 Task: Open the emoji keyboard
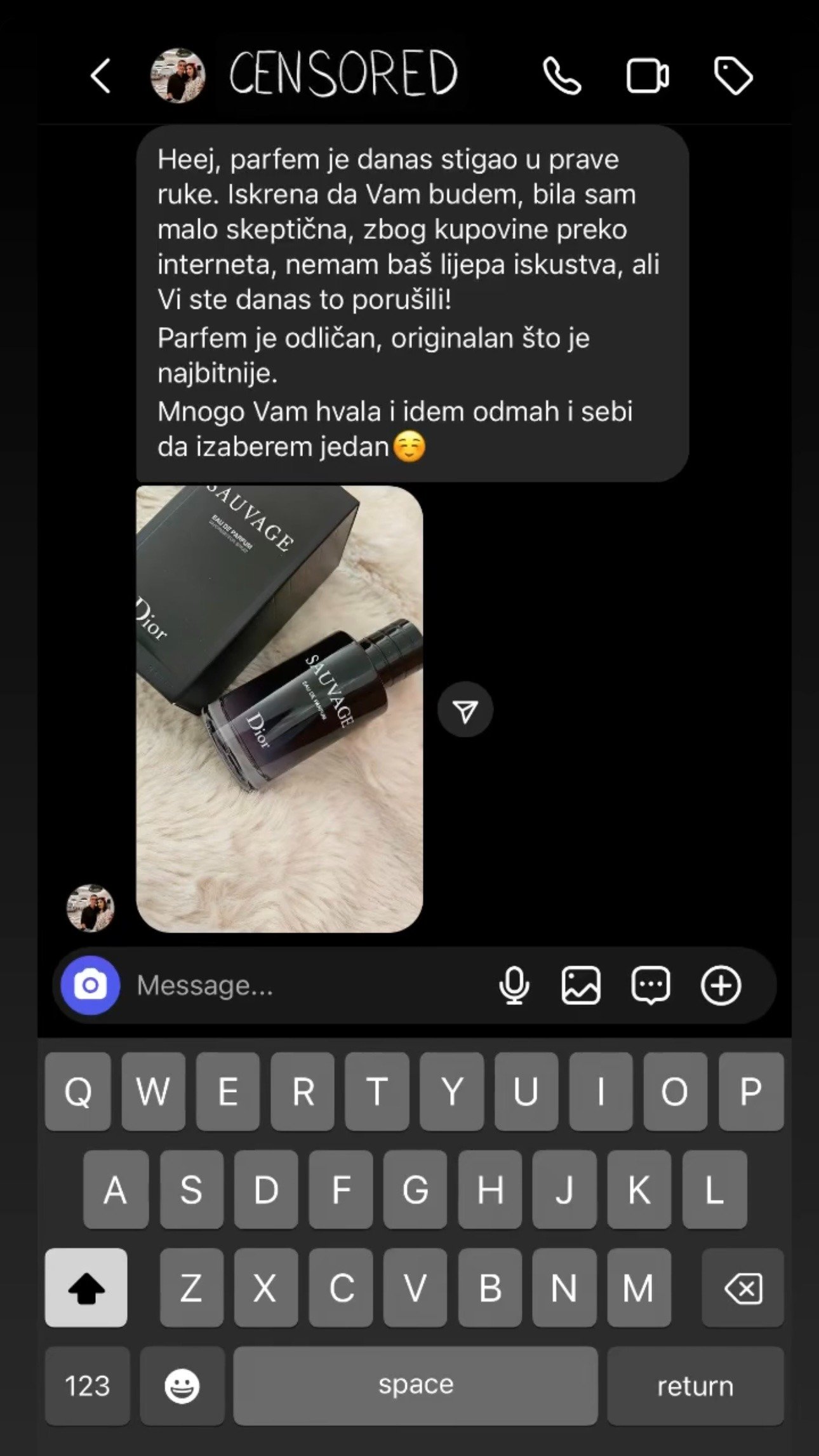click(182, 1385)
